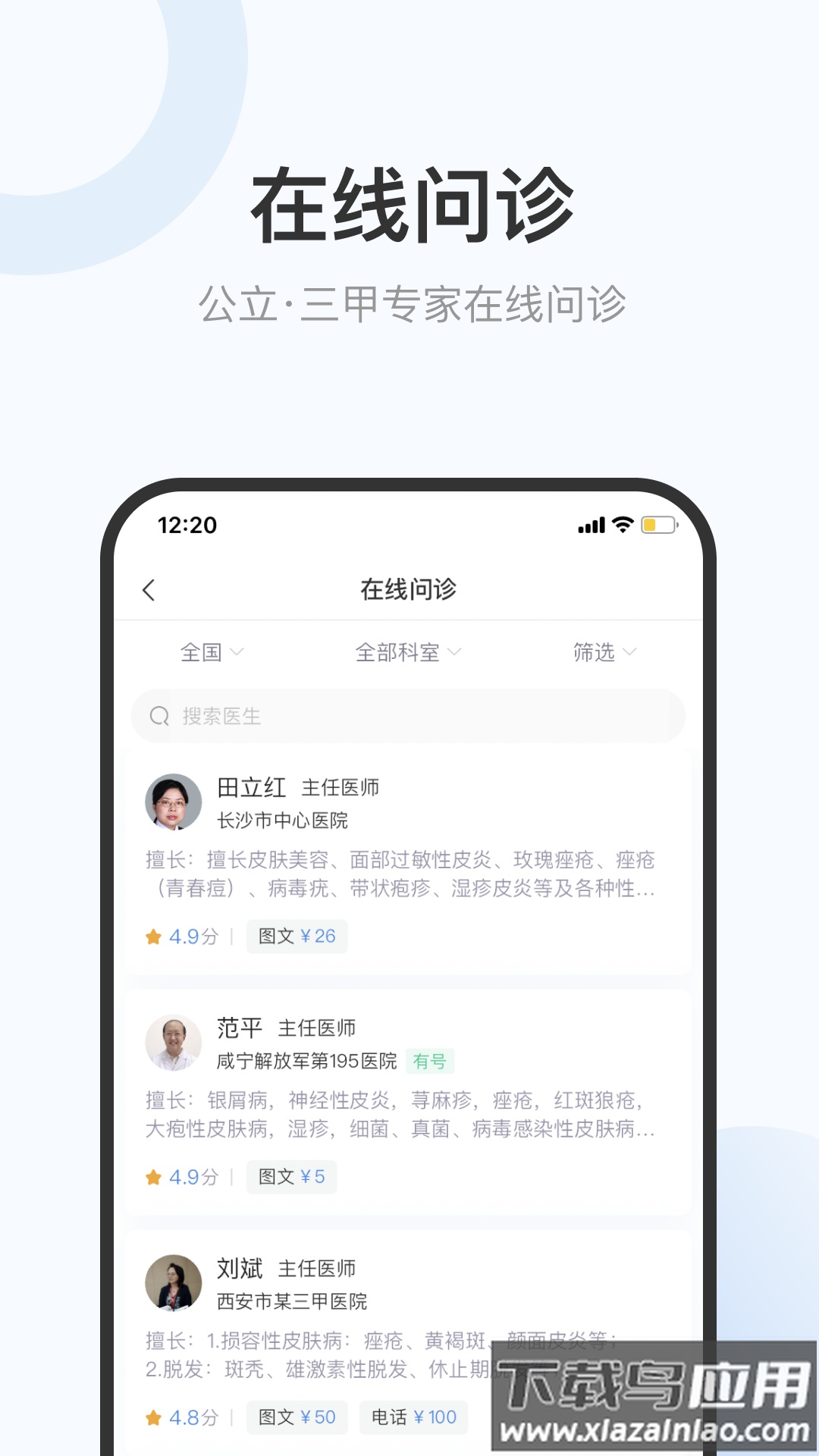
Task: Tap the Wi-Fi icon in the status bar
Action: [623, 523]
